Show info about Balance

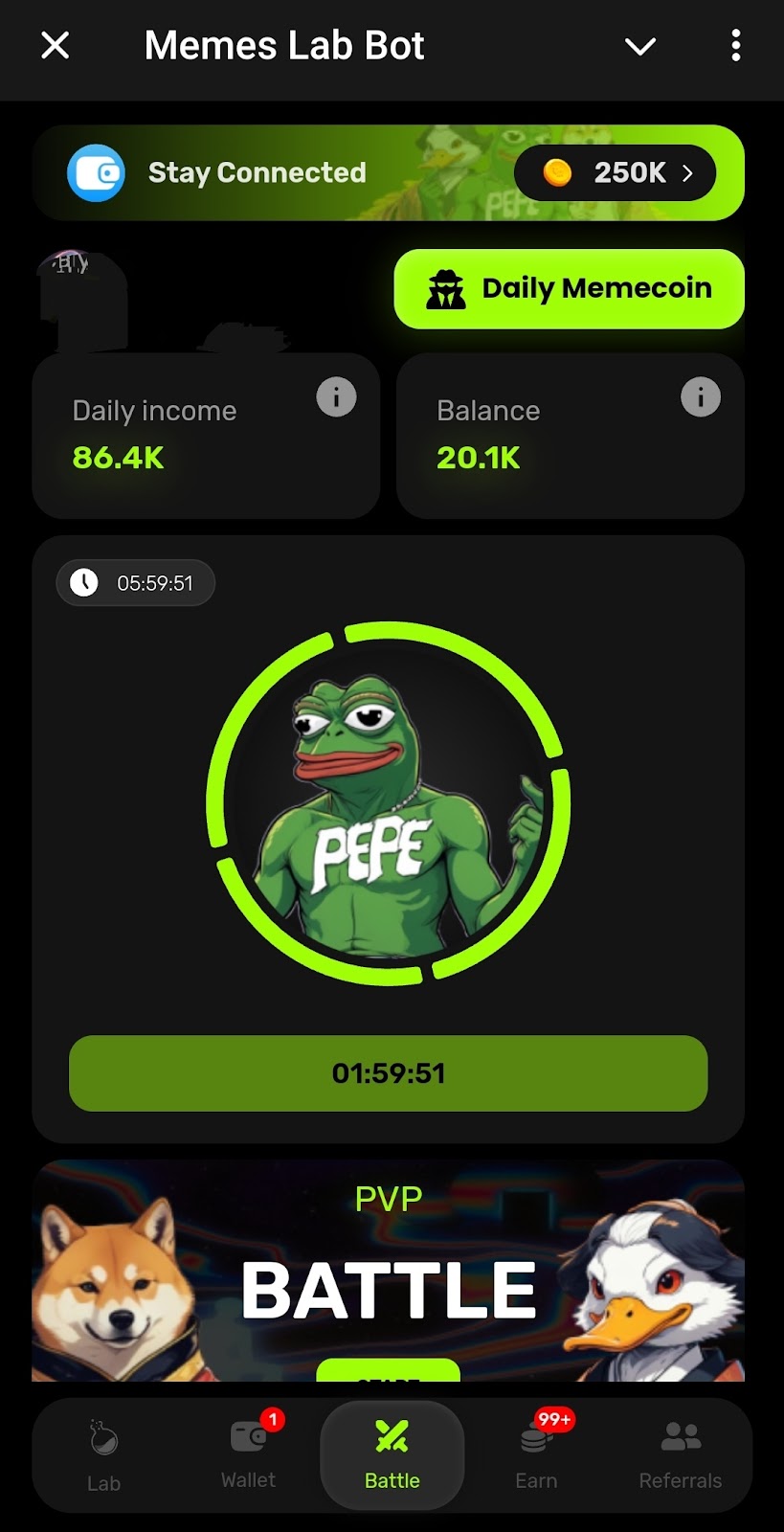700,396
